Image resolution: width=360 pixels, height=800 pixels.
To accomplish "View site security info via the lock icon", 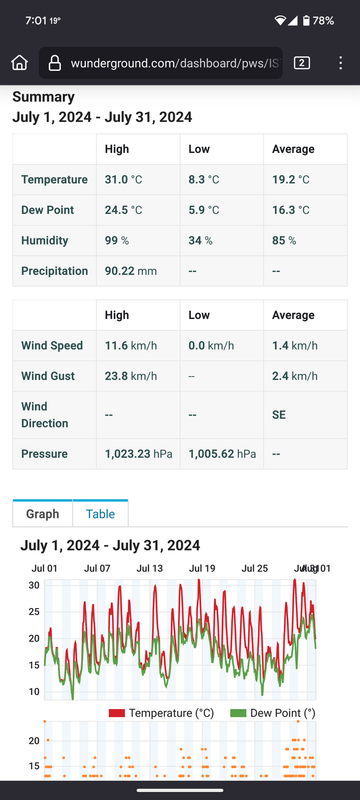I will coord(55,63).
